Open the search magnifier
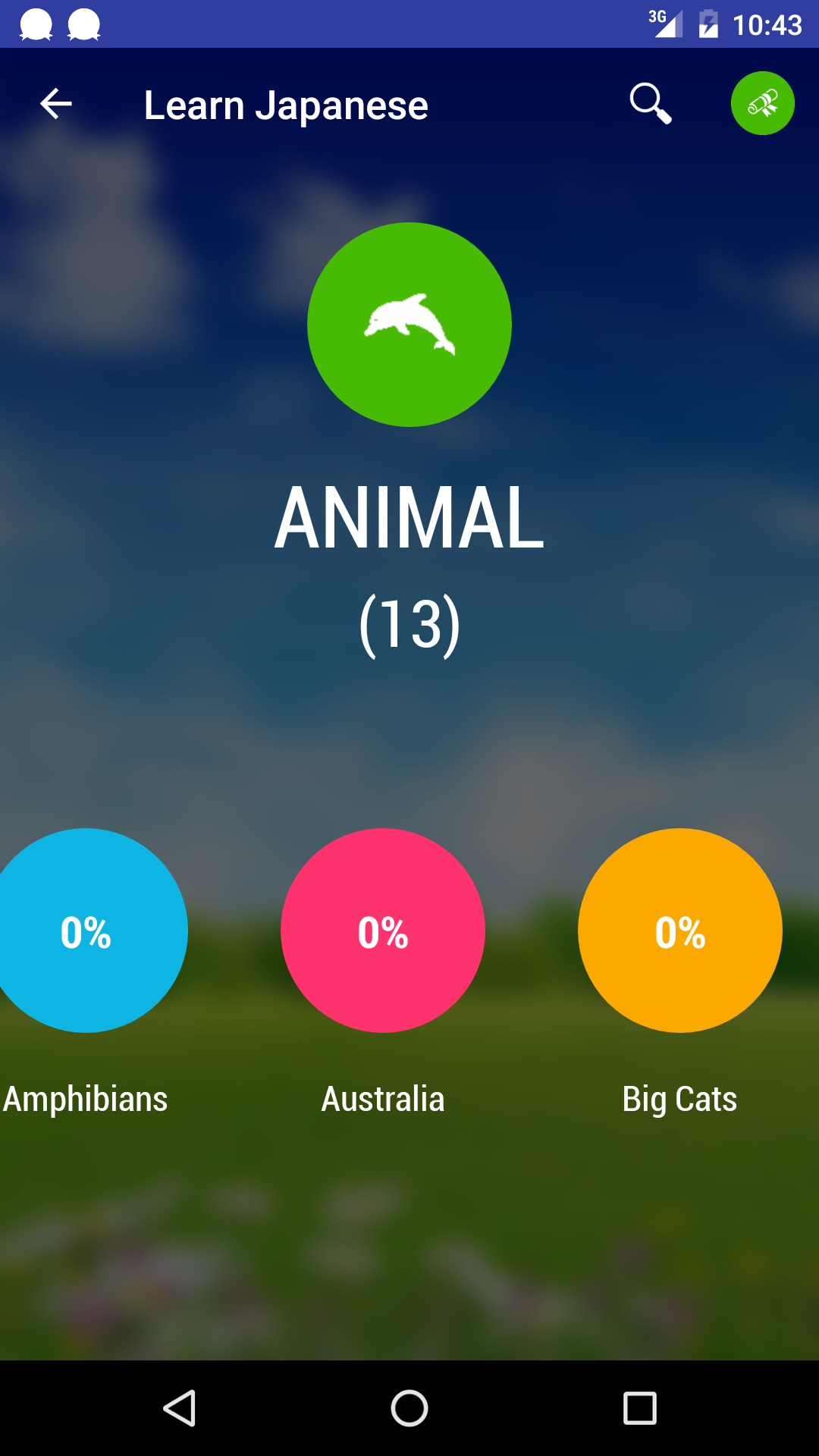 click(x=650, y=104)
